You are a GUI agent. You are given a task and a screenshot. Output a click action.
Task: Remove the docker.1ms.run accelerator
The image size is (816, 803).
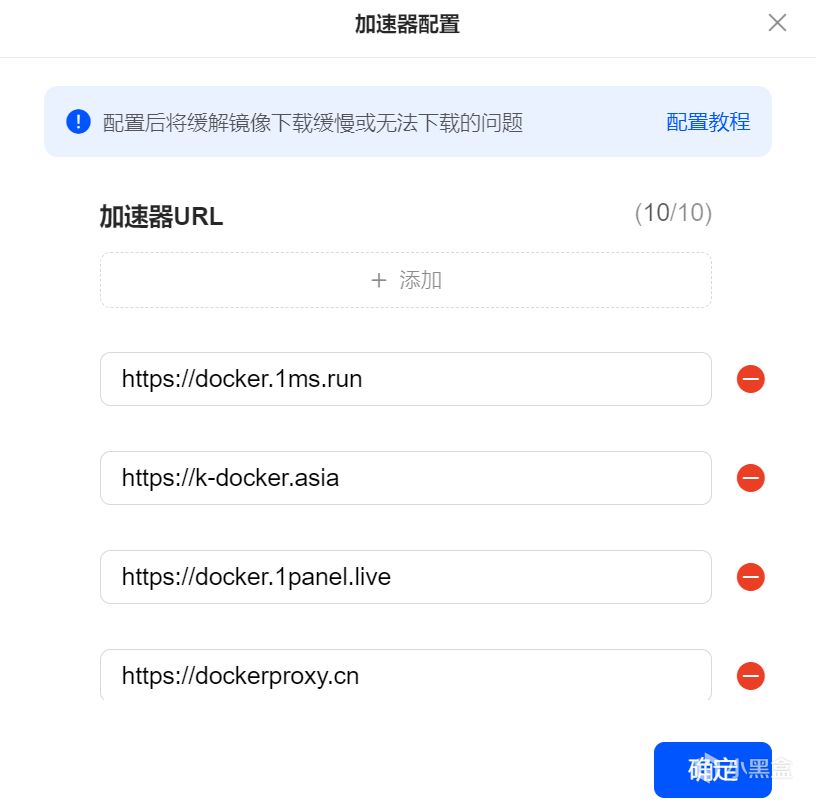coord(751,379)
